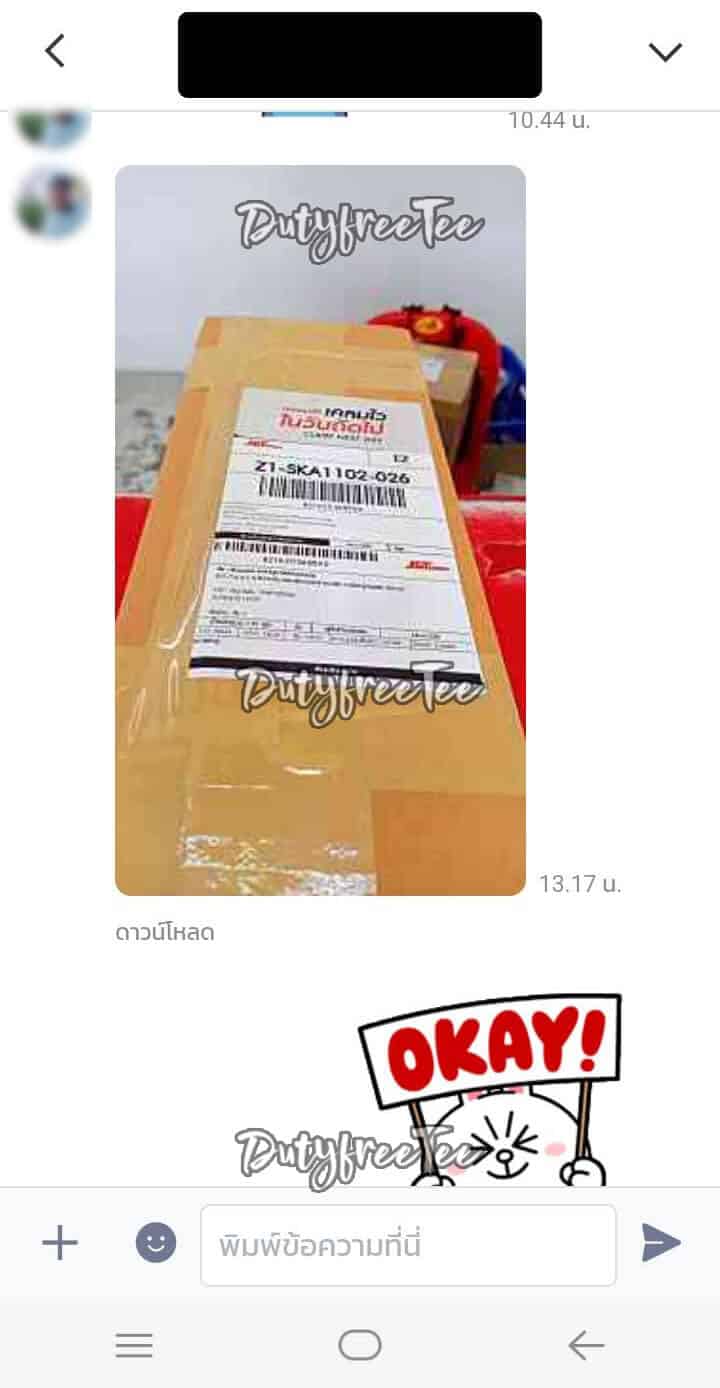720x1388 pixels.
Task: Expand the chat options chevron
Action: click(665, 51)
